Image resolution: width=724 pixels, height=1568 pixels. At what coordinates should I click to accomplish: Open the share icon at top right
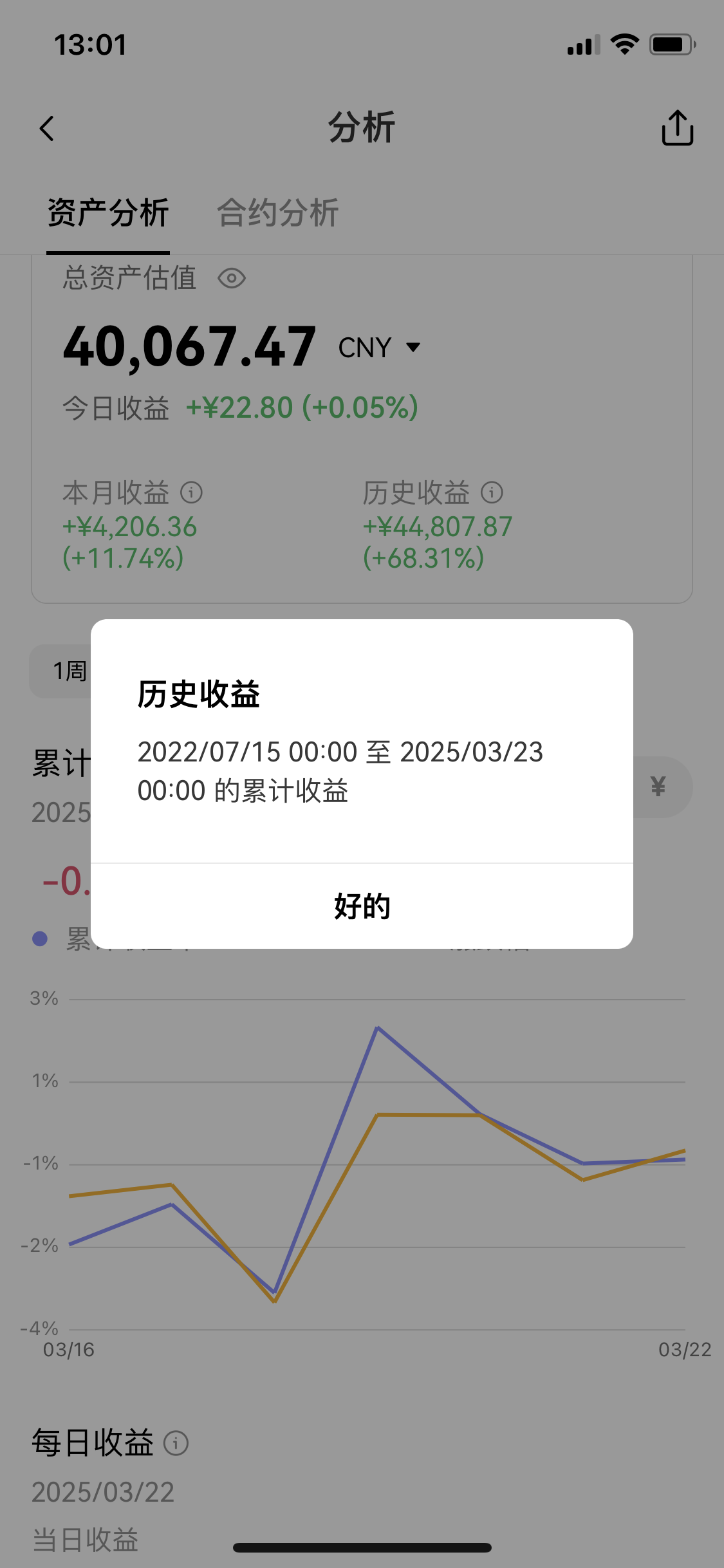(677, 128)
